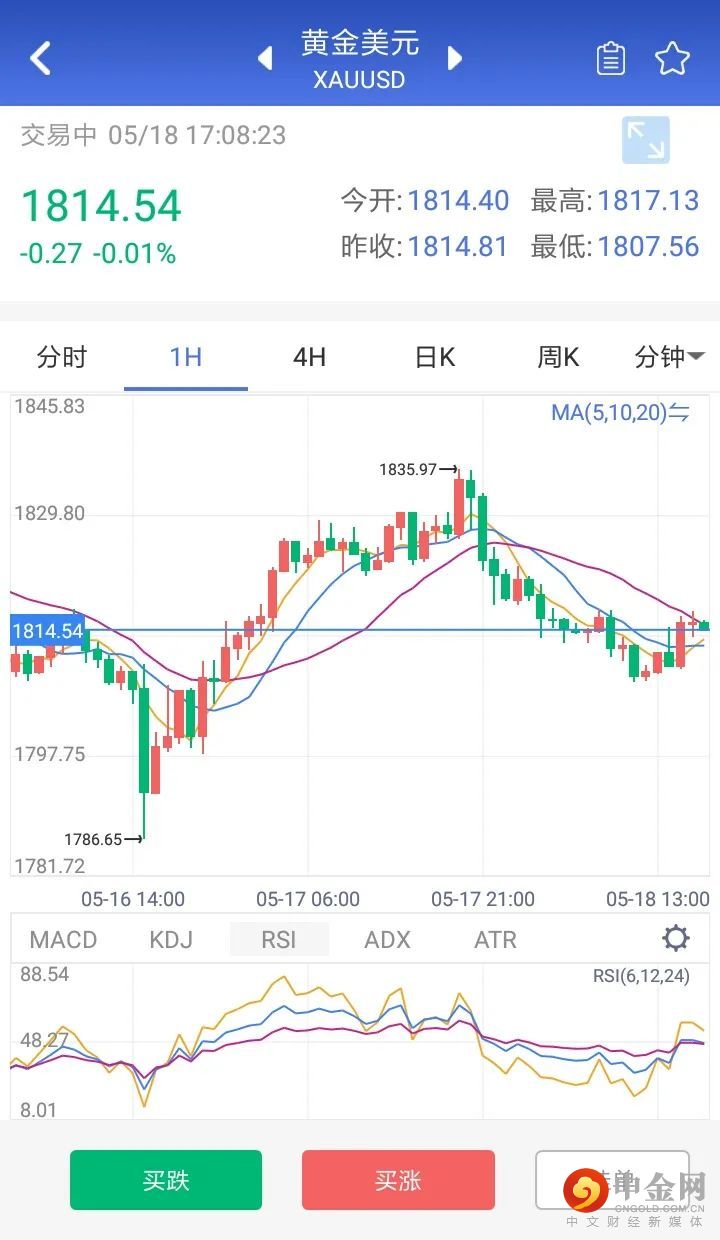This screenshot has width=720, height=1240.
Task: Open indicator settings gear
Action: pos(676,939)
